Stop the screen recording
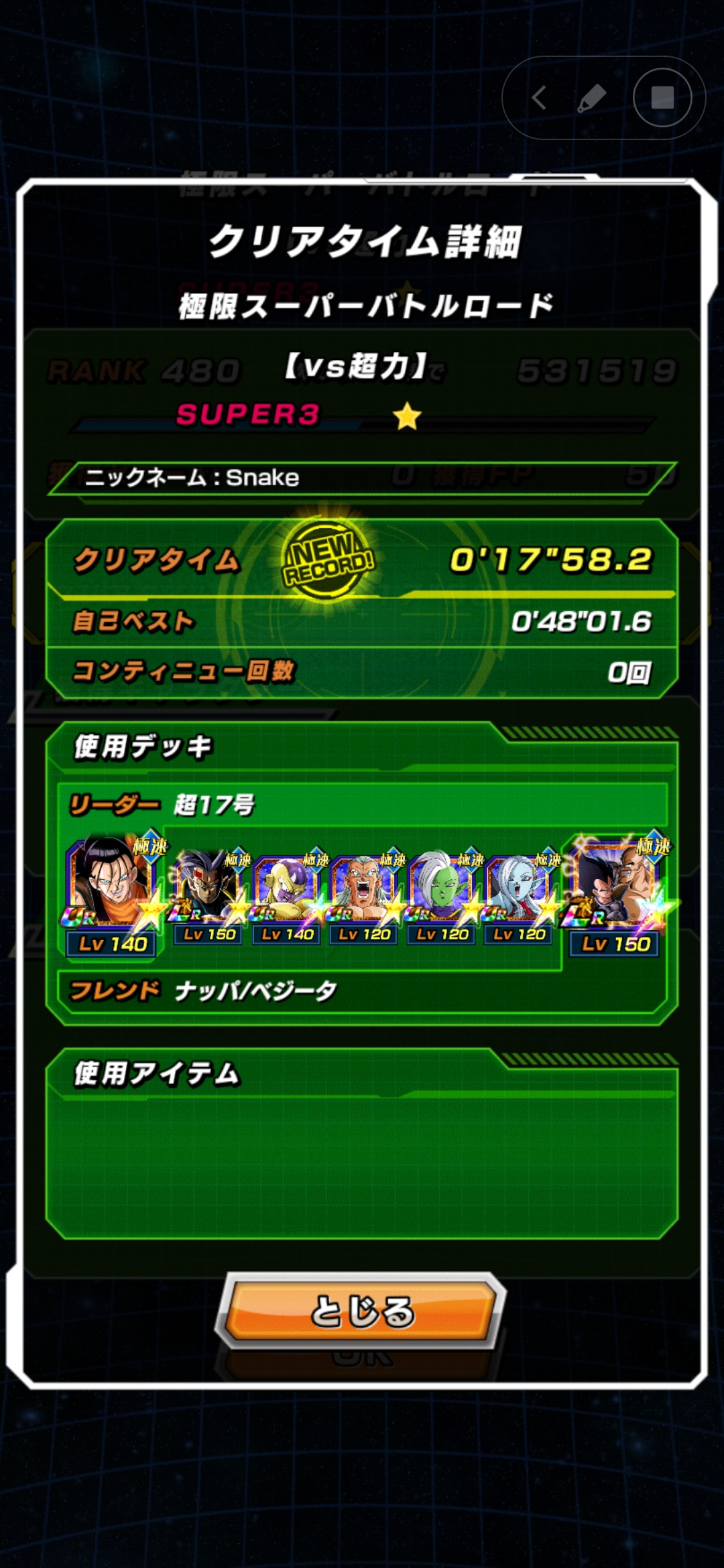The height and width of the screenshot is (1568, 724). pyautogui.click(x=662, y=98)
